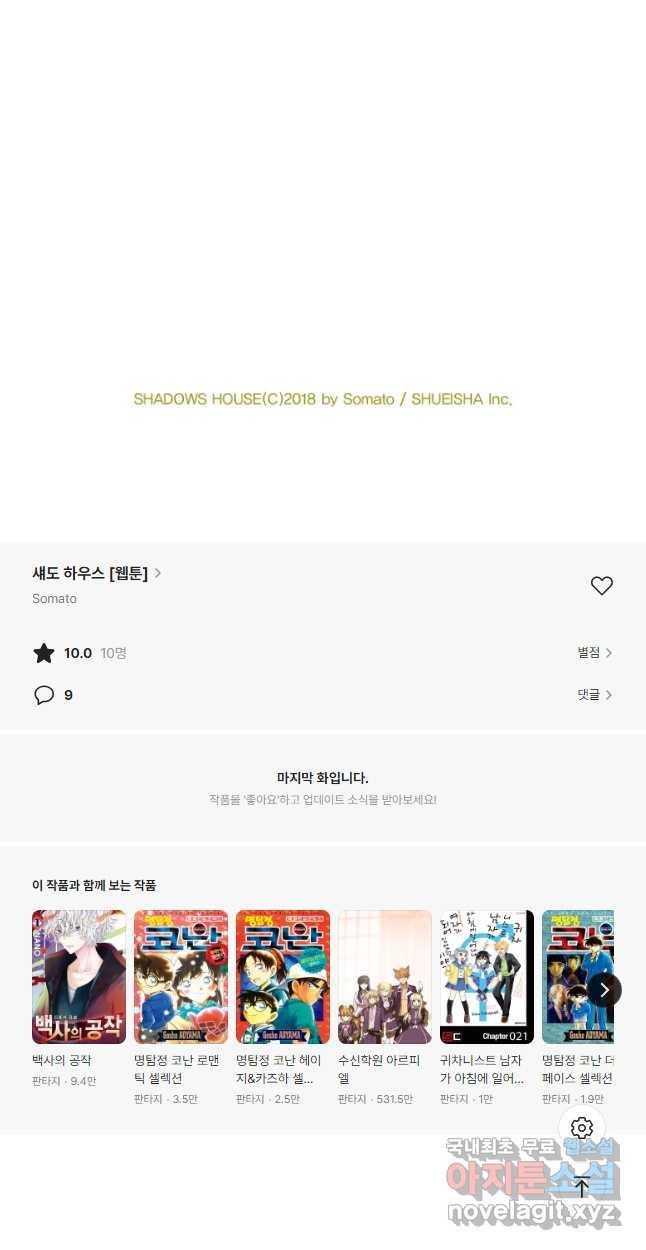Open the 댓글 comments page
The height and width of the screenshot is (1250, 646).
[x=594, y=695]
